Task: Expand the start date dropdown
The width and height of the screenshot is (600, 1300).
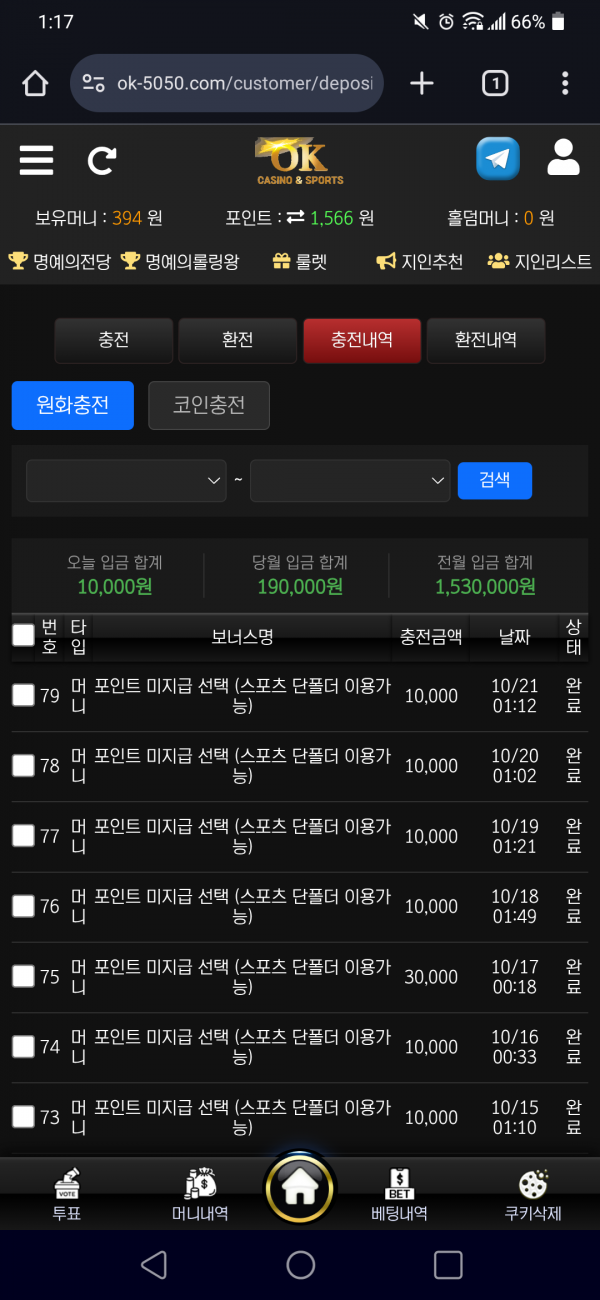Action: [x=126, y=481]
